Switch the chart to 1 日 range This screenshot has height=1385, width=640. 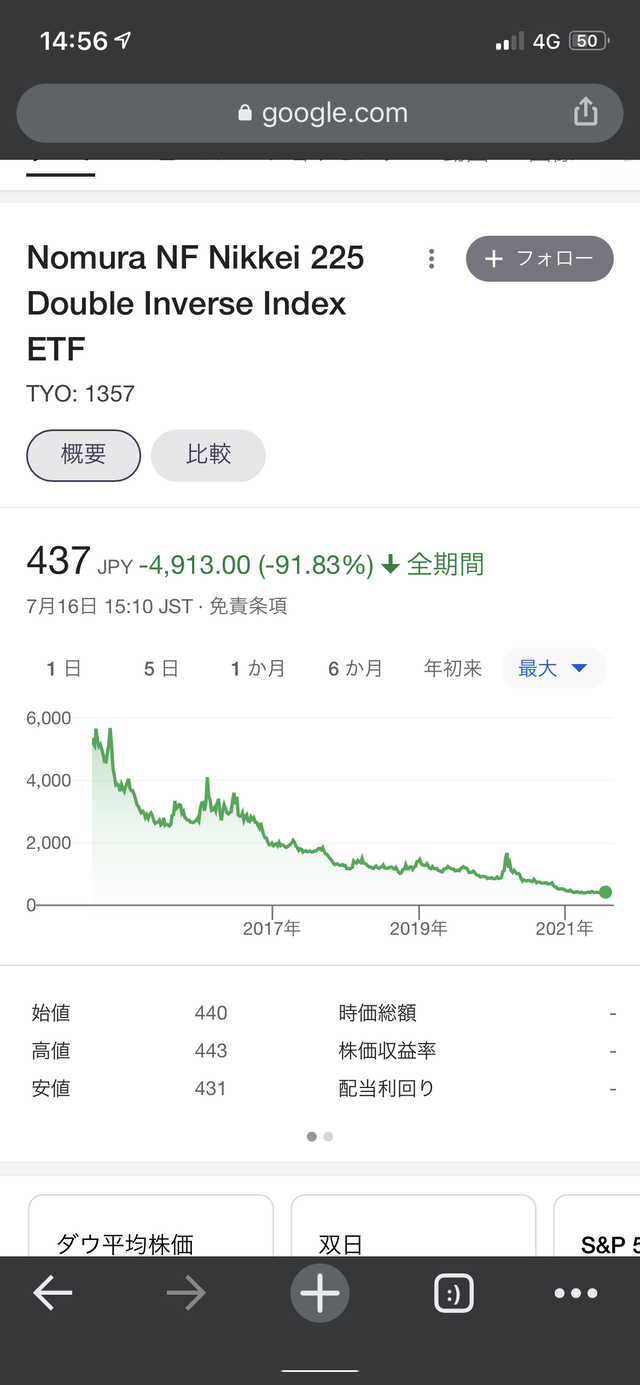(x=63, y=669)
